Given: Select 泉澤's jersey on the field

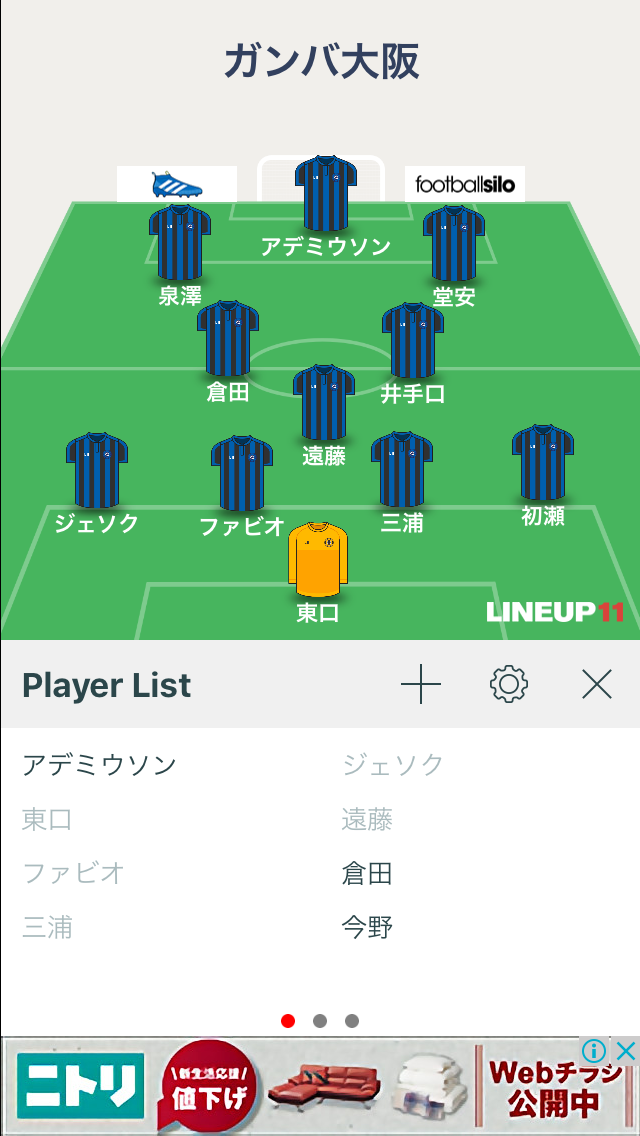Looking at the screenshot, I should 180,243.
